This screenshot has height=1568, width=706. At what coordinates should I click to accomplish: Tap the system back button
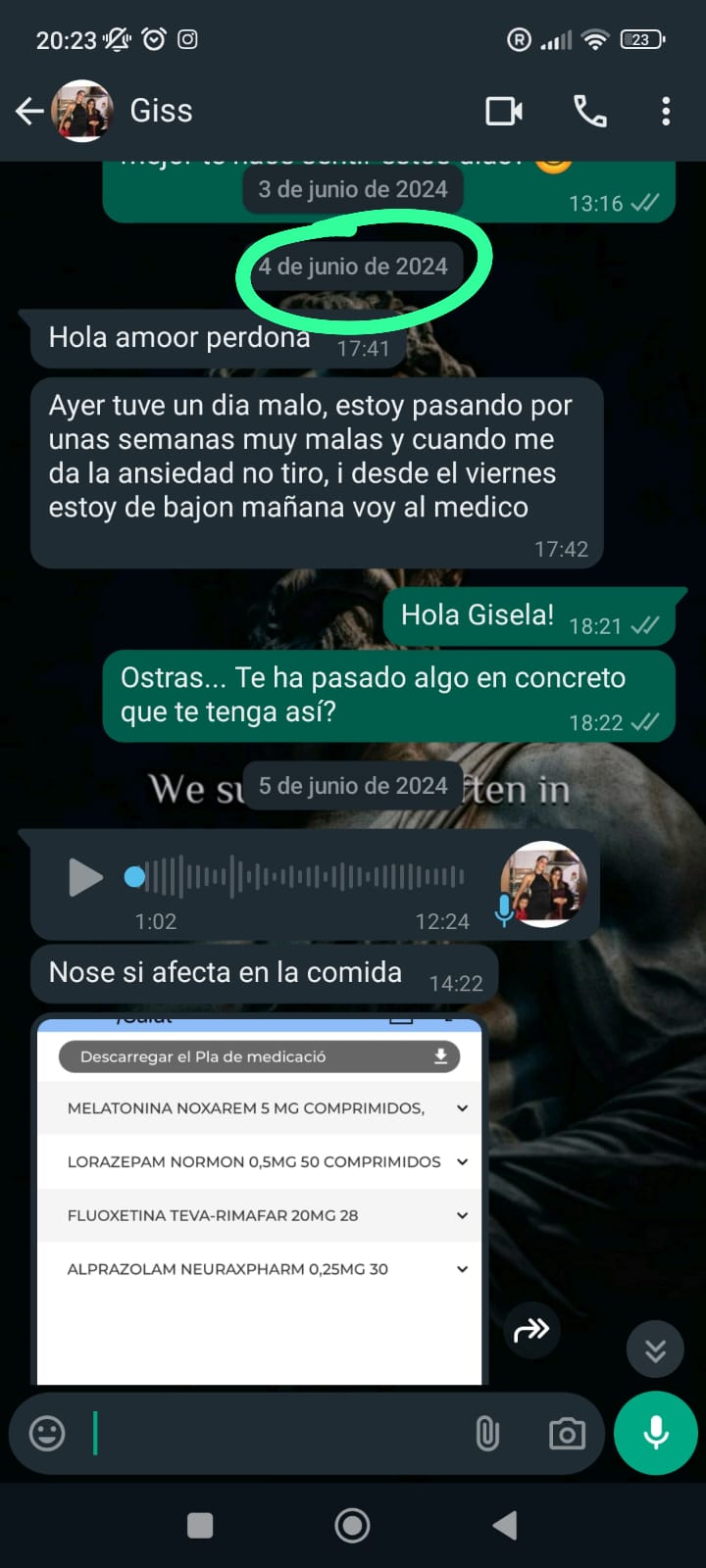(x=505, y=1525)
